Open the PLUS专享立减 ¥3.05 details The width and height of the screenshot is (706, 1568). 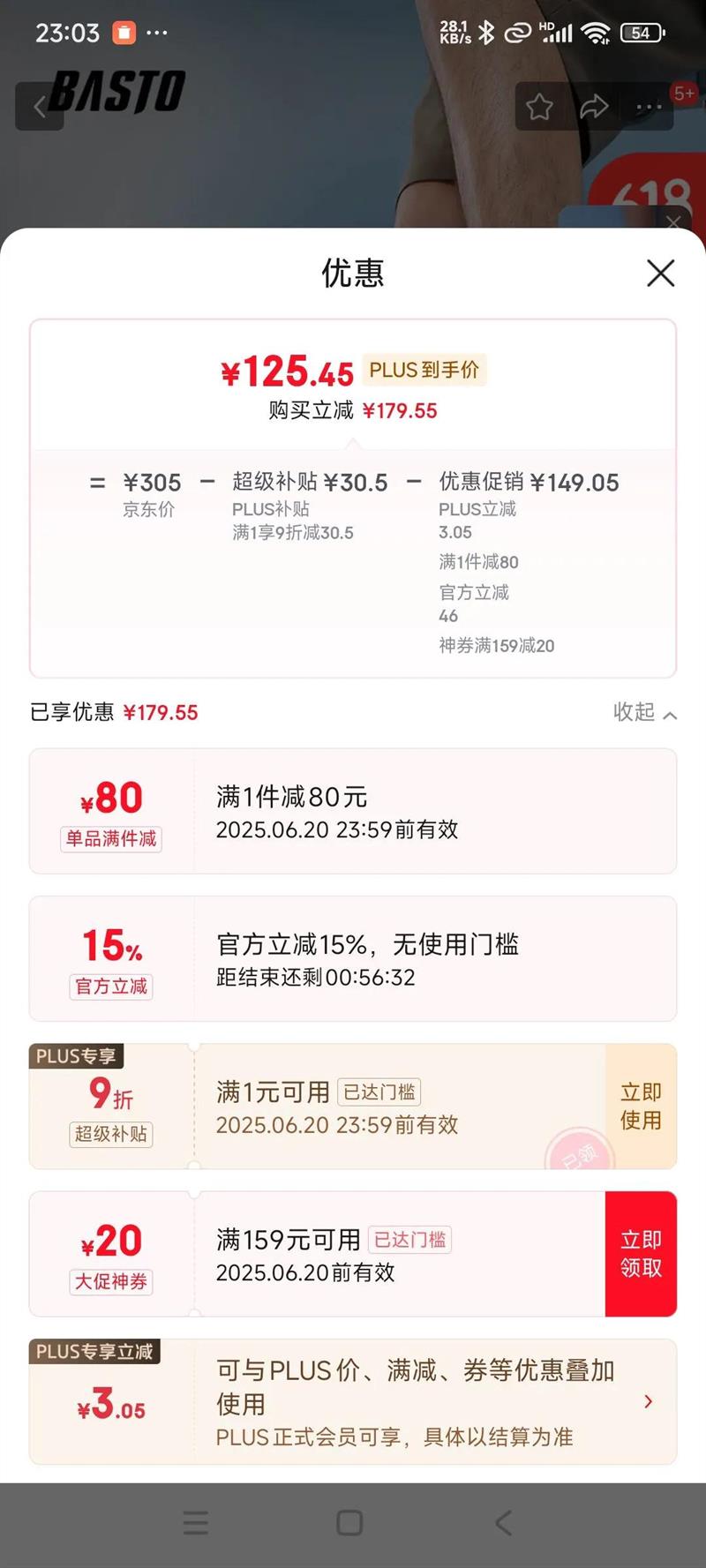(x=649, y=1401)
